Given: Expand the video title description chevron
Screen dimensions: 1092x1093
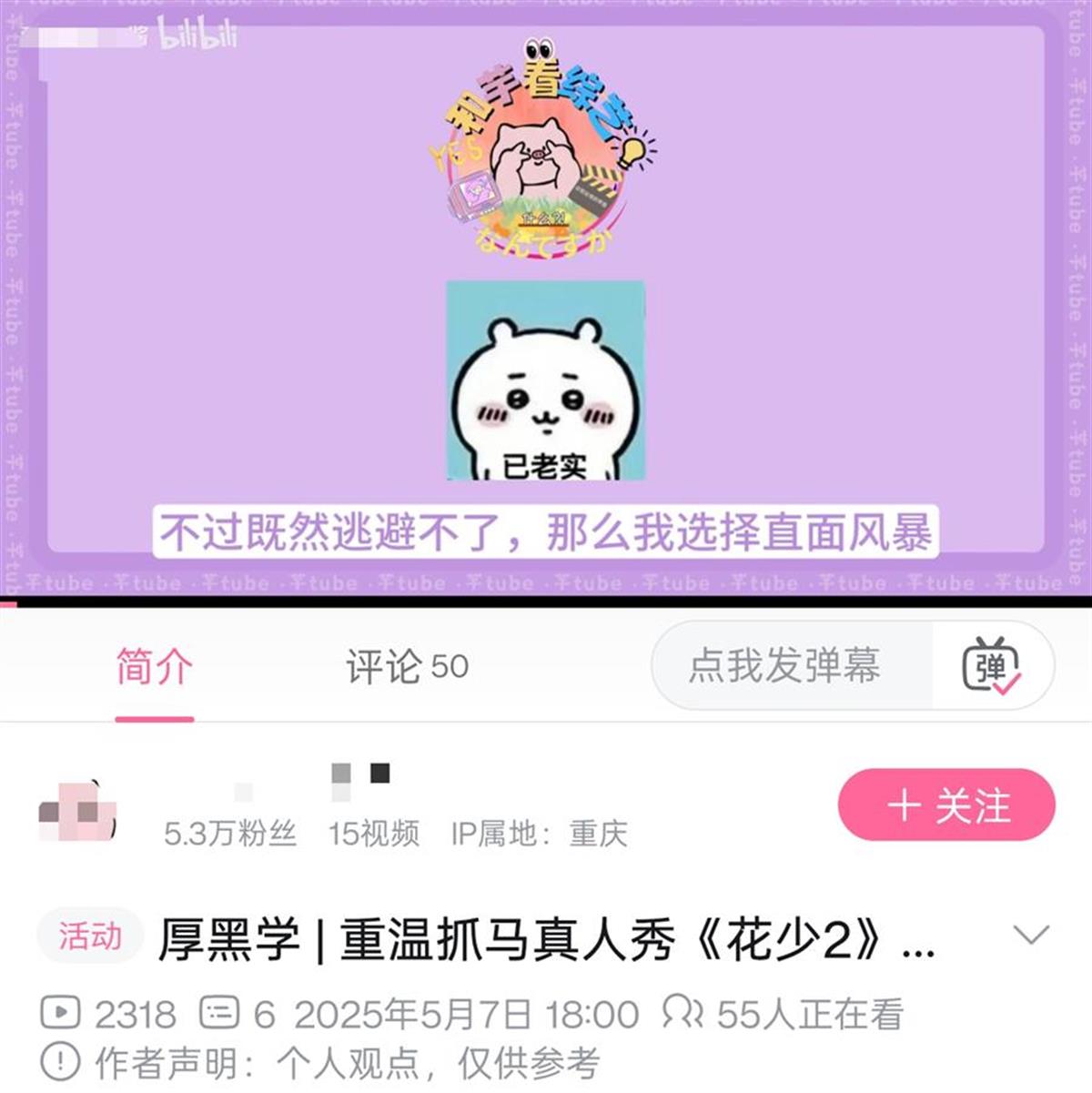Looking at the screenshot, I should [x=1031, y=936].
